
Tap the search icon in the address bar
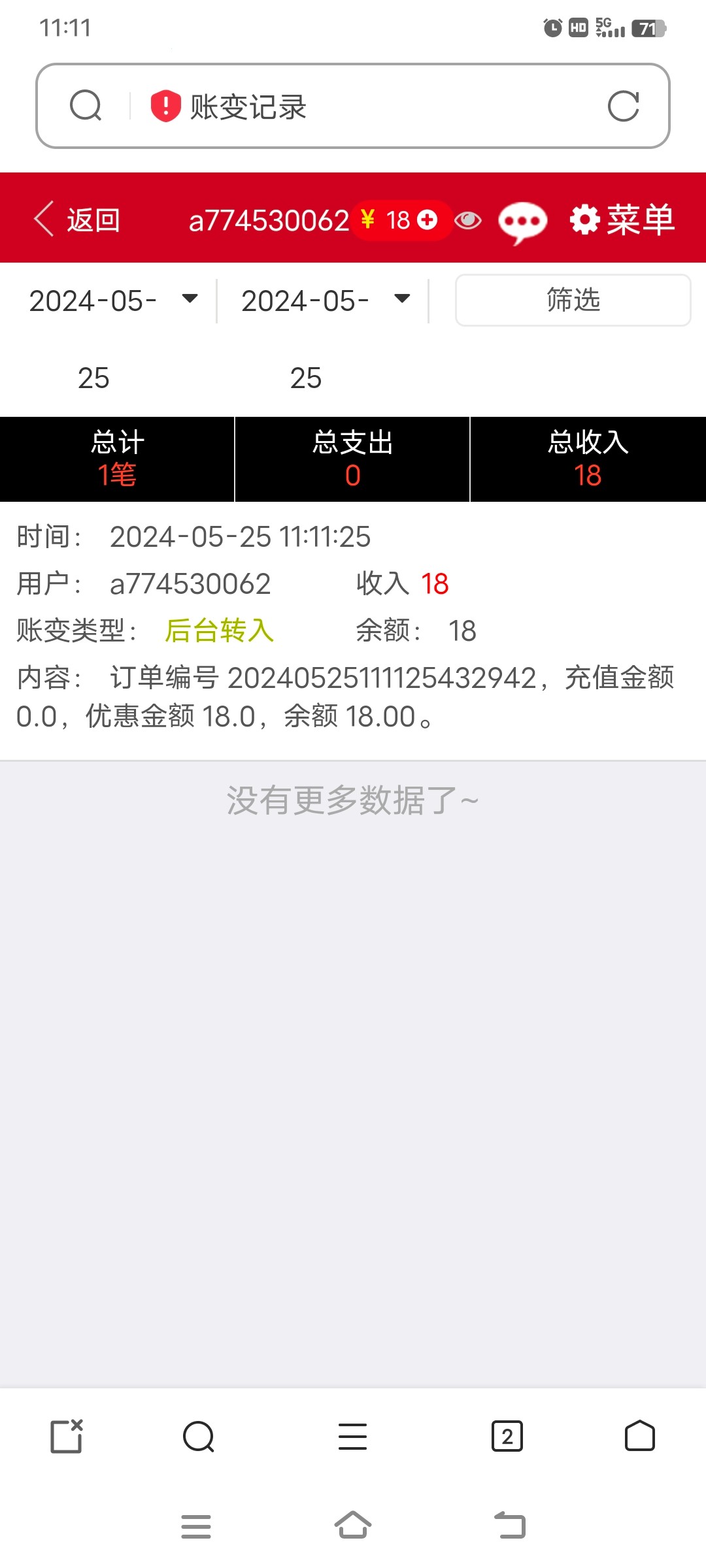[86, 106]
